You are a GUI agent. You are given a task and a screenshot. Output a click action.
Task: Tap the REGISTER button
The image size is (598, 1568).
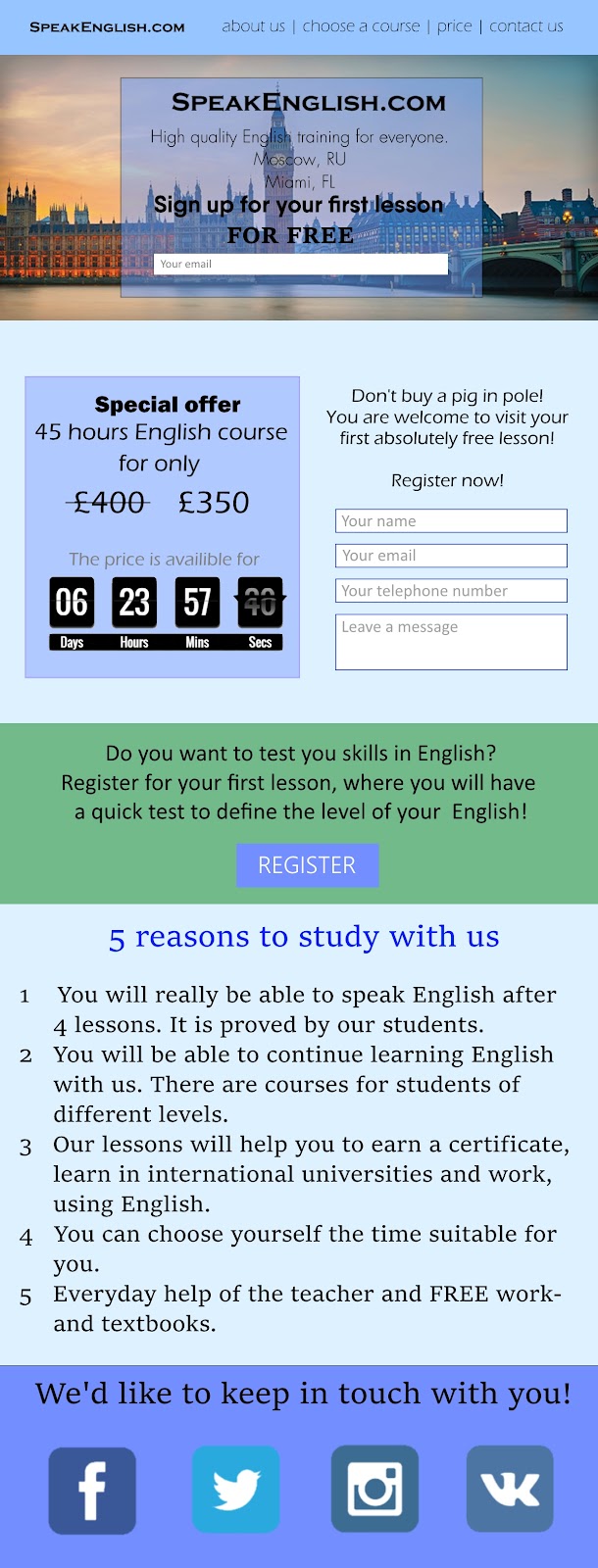(307, 865)
